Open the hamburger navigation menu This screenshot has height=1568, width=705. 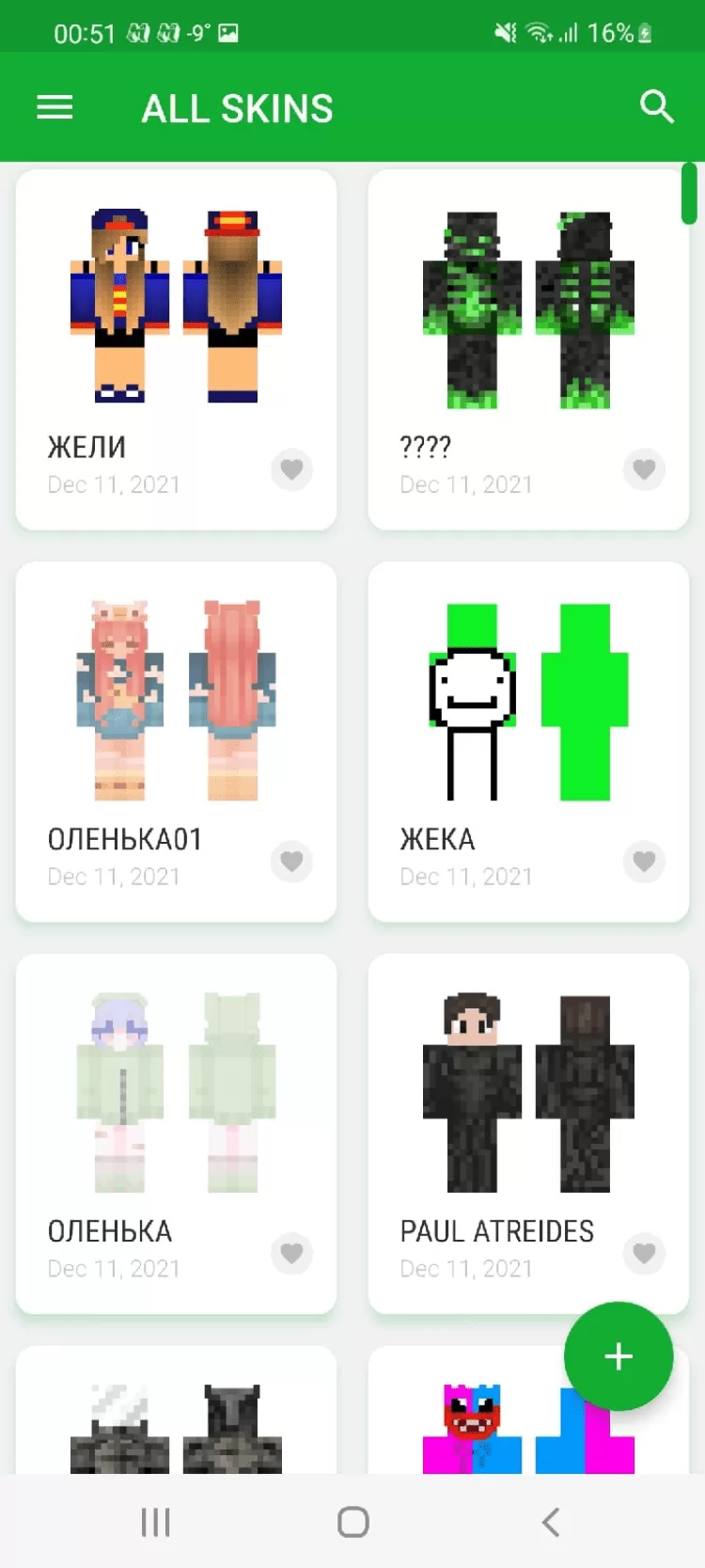pos(55,108)
